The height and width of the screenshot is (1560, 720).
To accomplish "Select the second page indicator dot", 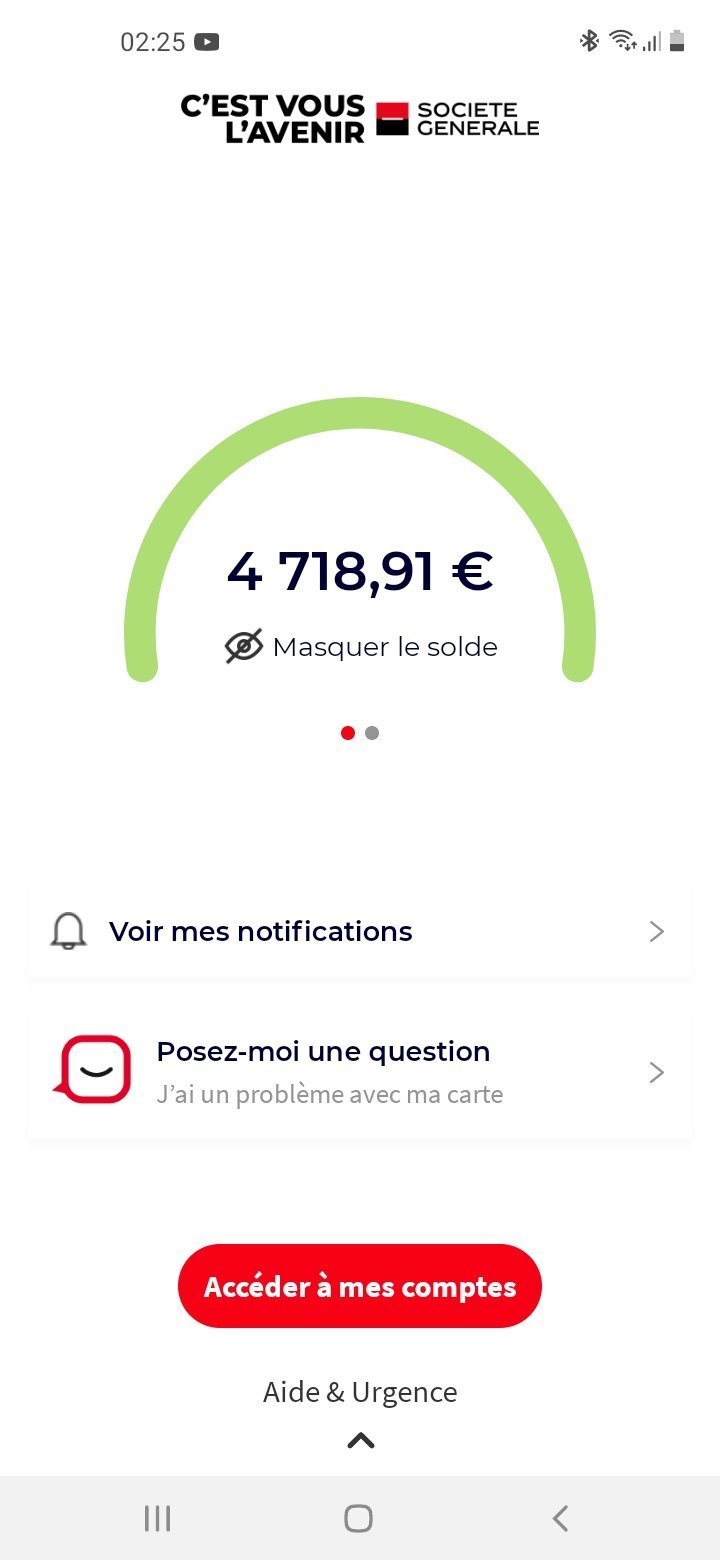I will click(x=372, y=733).
